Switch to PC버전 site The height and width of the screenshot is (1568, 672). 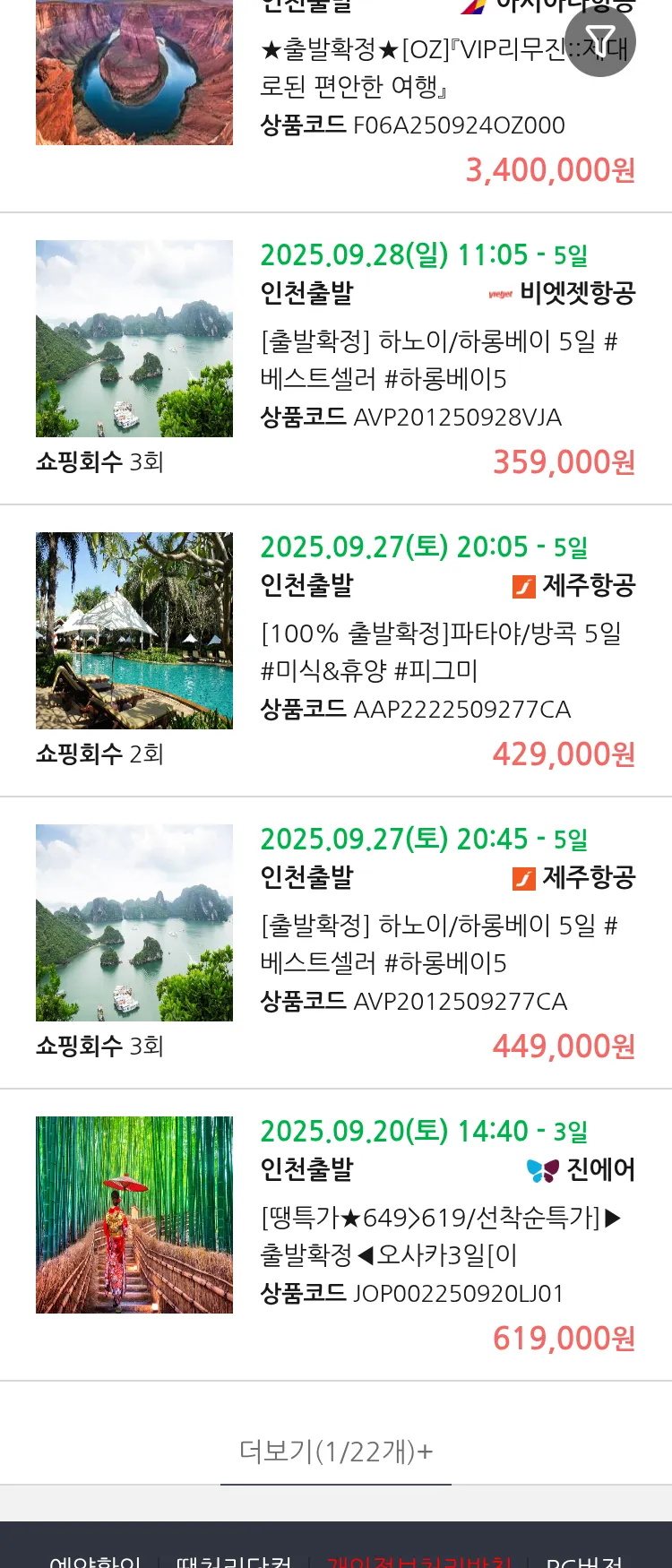point(584,1561)
